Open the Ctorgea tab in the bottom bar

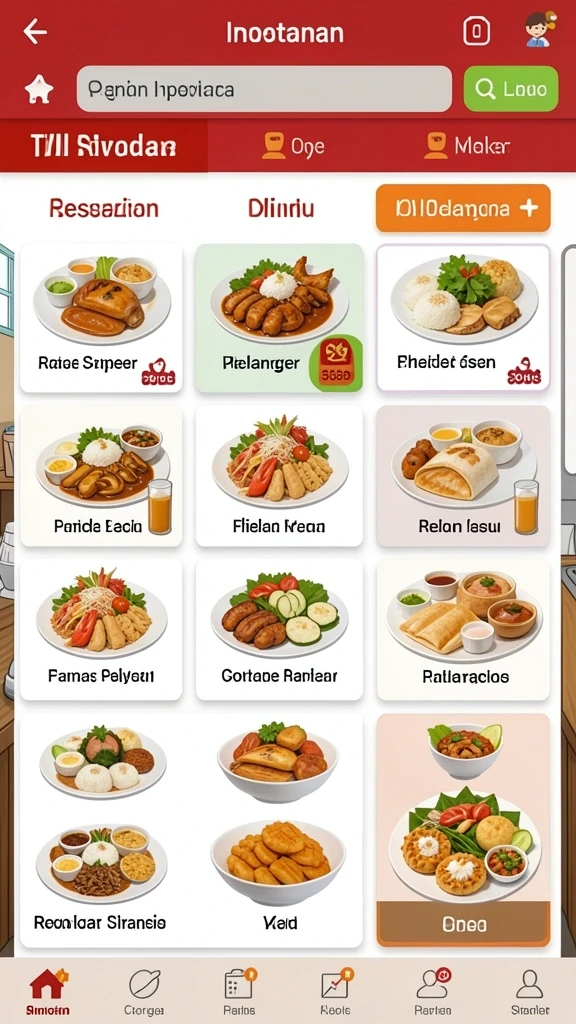144,993
